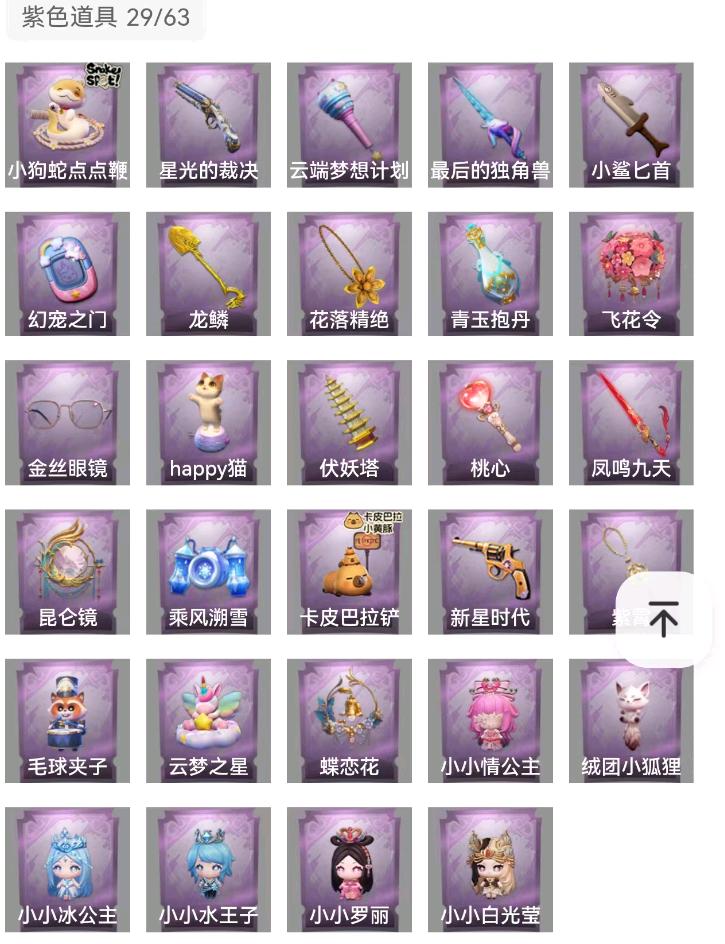Open the 小狗蛇点点鞭 item tile
725x944 pixels.
[x=67, y=125]
